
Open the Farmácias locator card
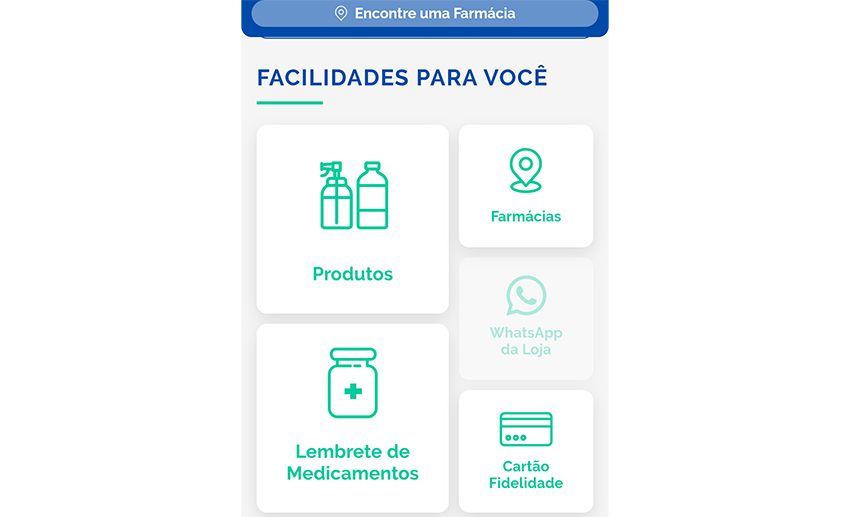click(526, 186)
